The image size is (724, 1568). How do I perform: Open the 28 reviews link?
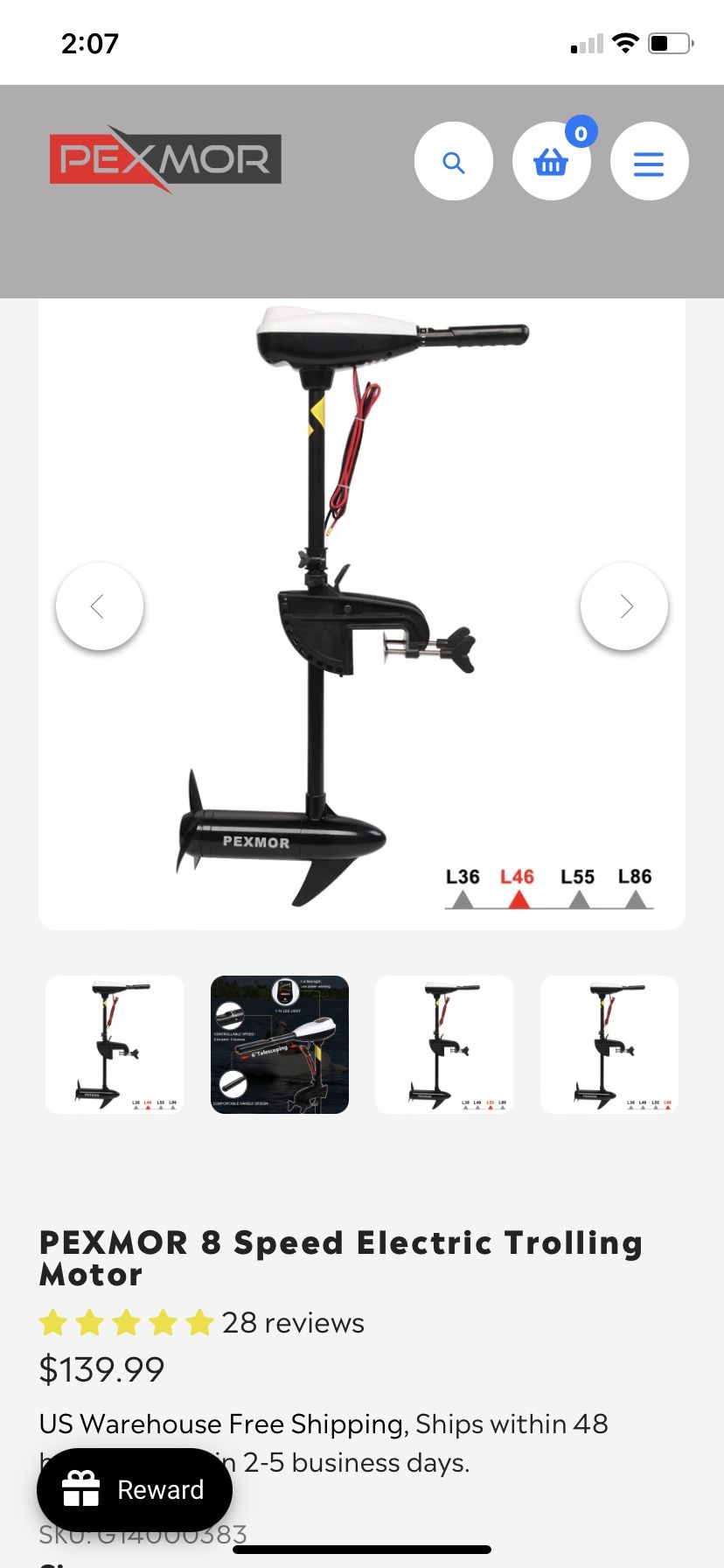[x=293, y=1323]
